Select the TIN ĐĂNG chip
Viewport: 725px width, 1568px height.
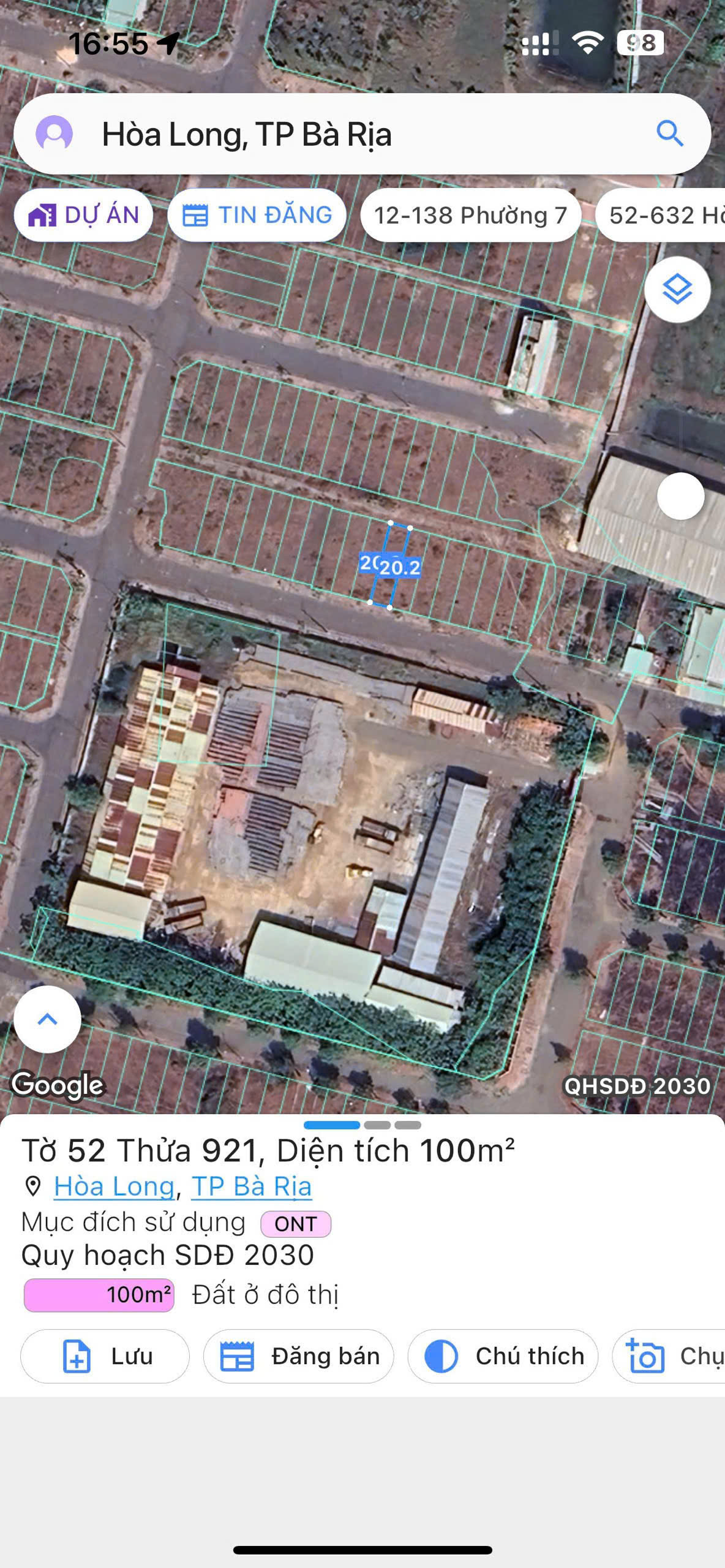(x=257, y=216)
